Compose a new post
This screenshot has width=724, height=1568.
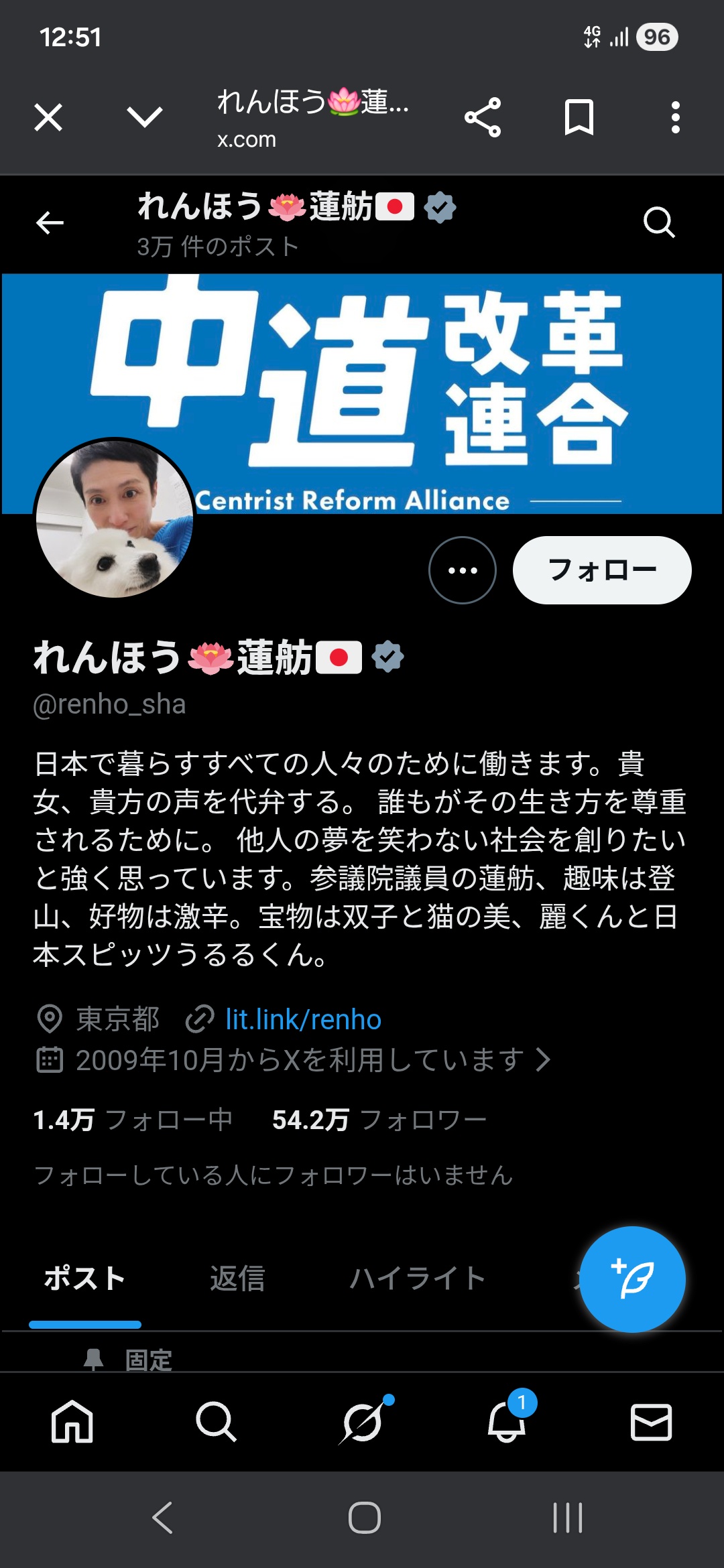click(x=632, y=1279)
